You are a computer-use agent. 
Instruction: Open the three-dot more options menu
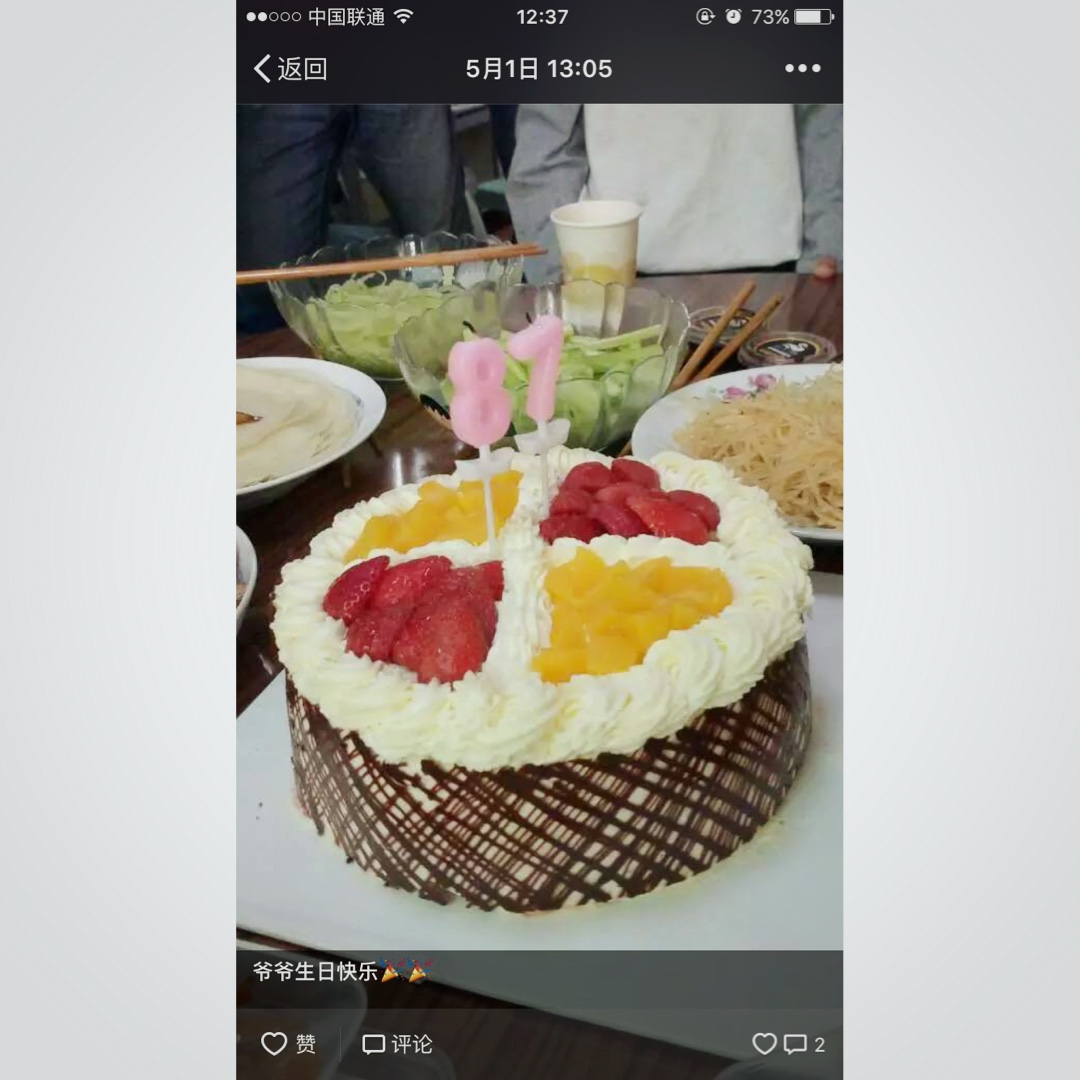tap(802, 68)
